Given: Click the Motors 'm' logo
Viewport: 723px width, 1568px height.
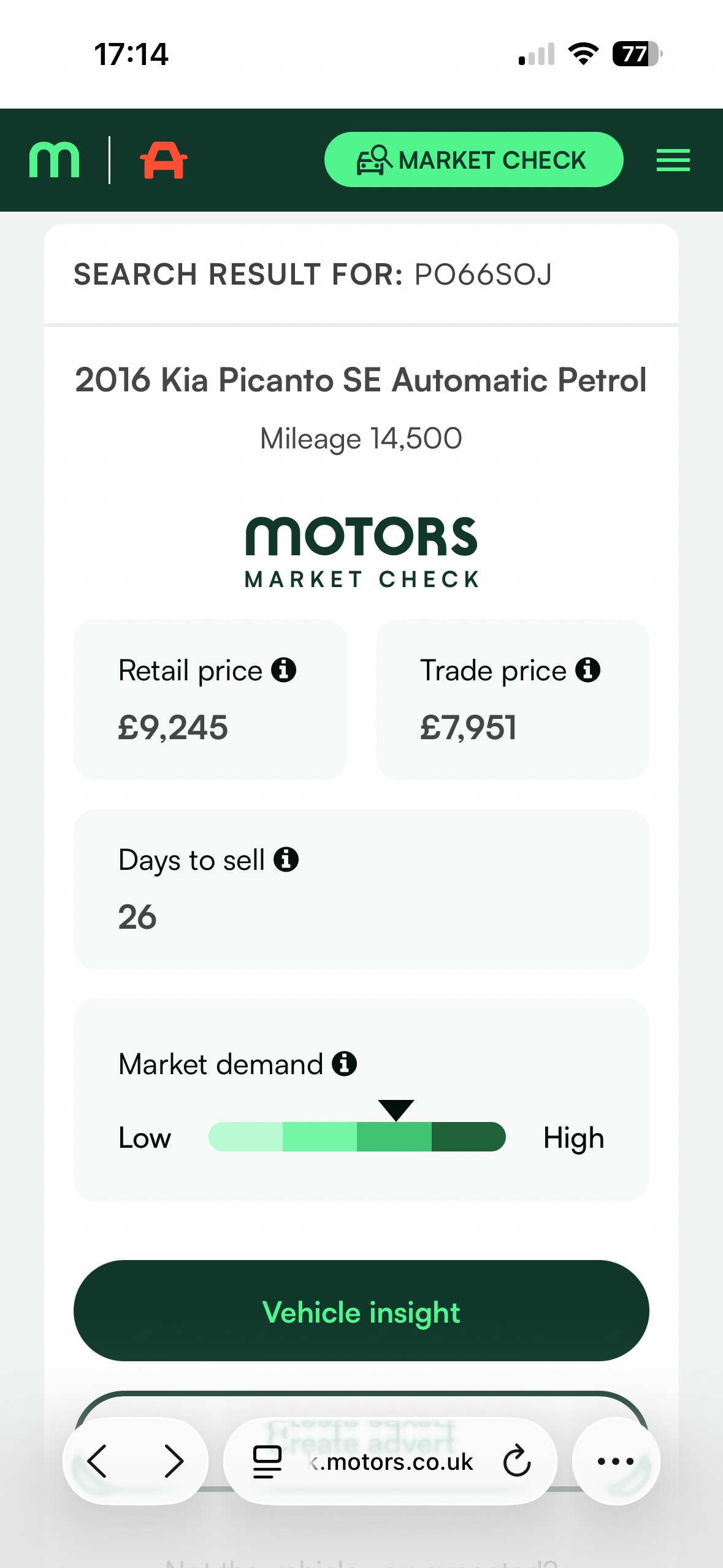Looking at the screenshot, I should click(x=54, y=160).
